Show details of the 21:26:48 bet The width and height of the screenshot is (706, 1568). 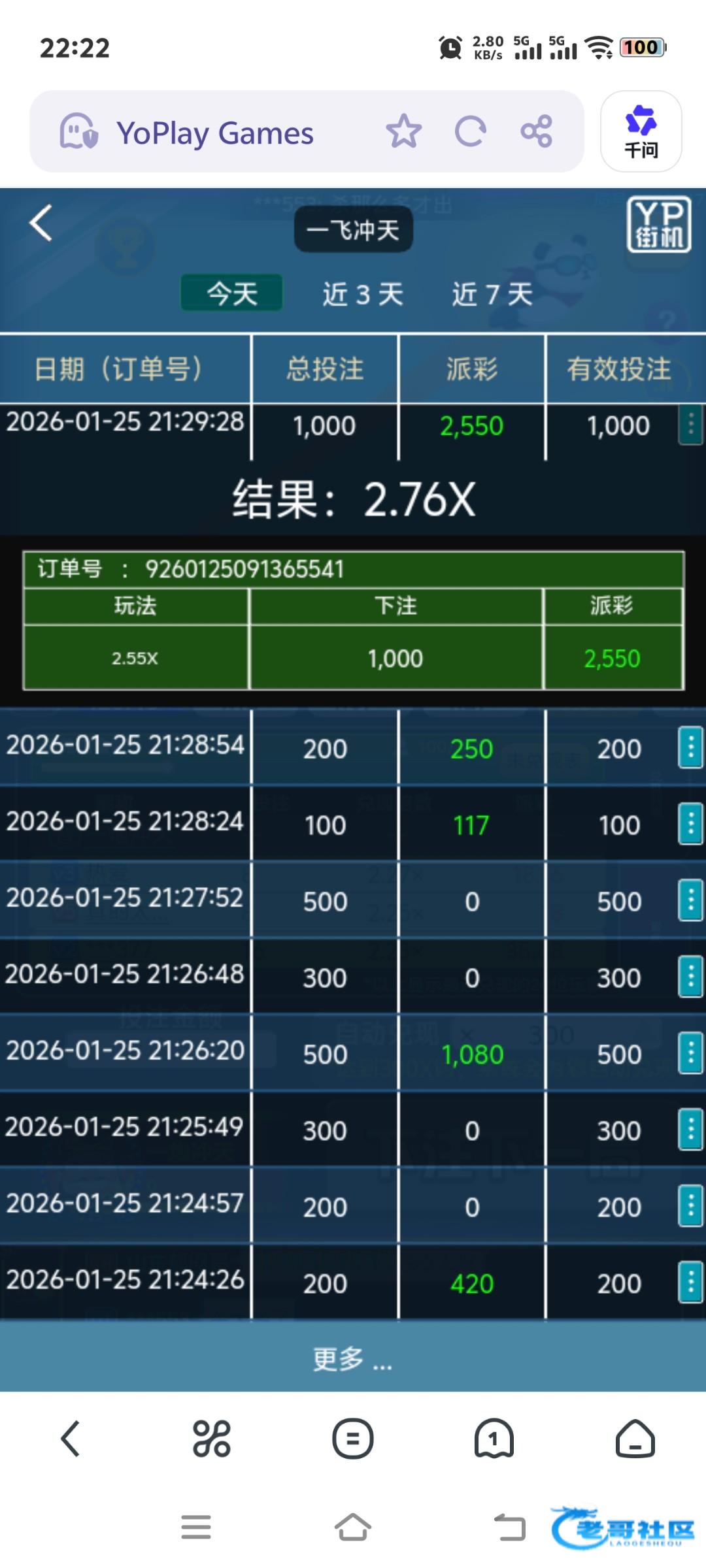tap(690, 977)
